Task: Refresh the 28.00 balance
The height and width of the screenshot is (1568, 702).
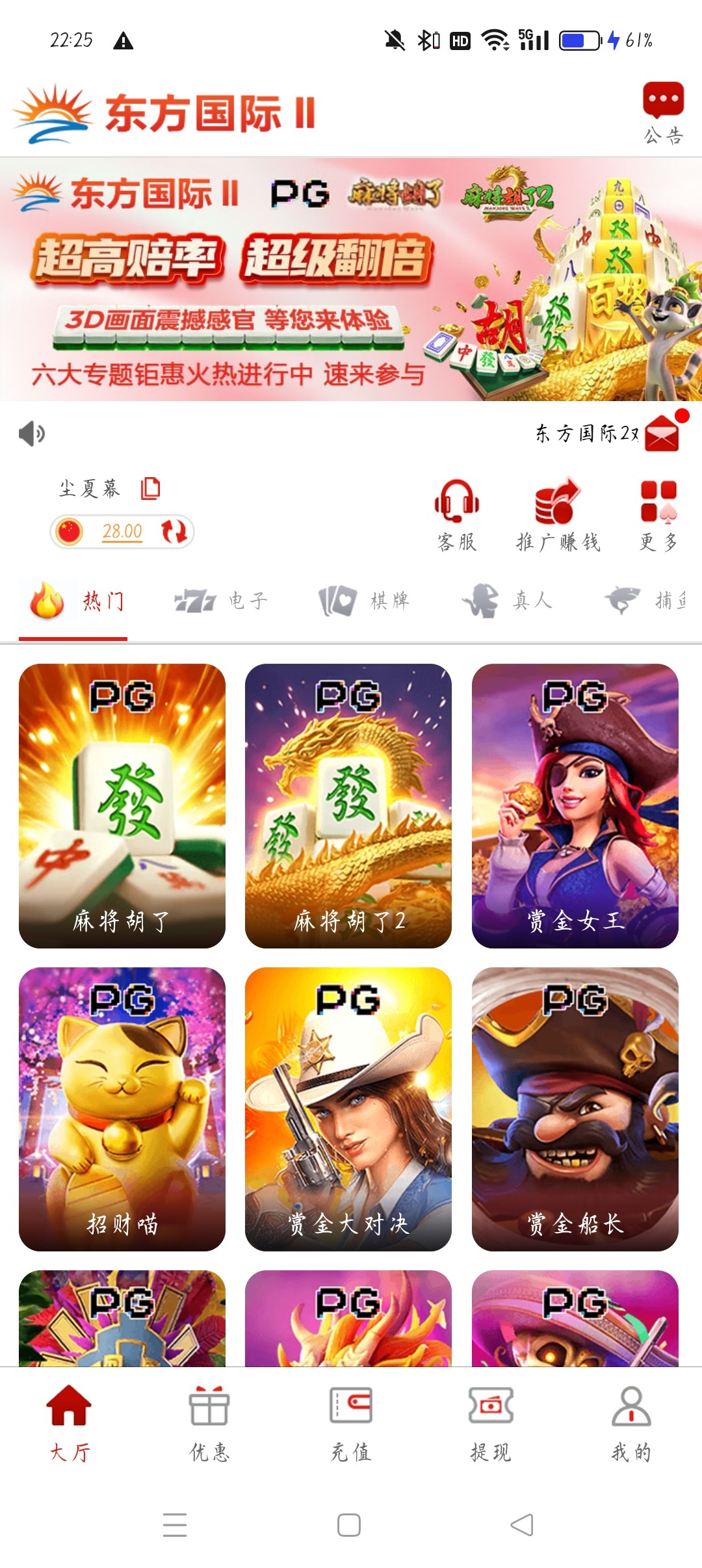Action: click(174, 532)
